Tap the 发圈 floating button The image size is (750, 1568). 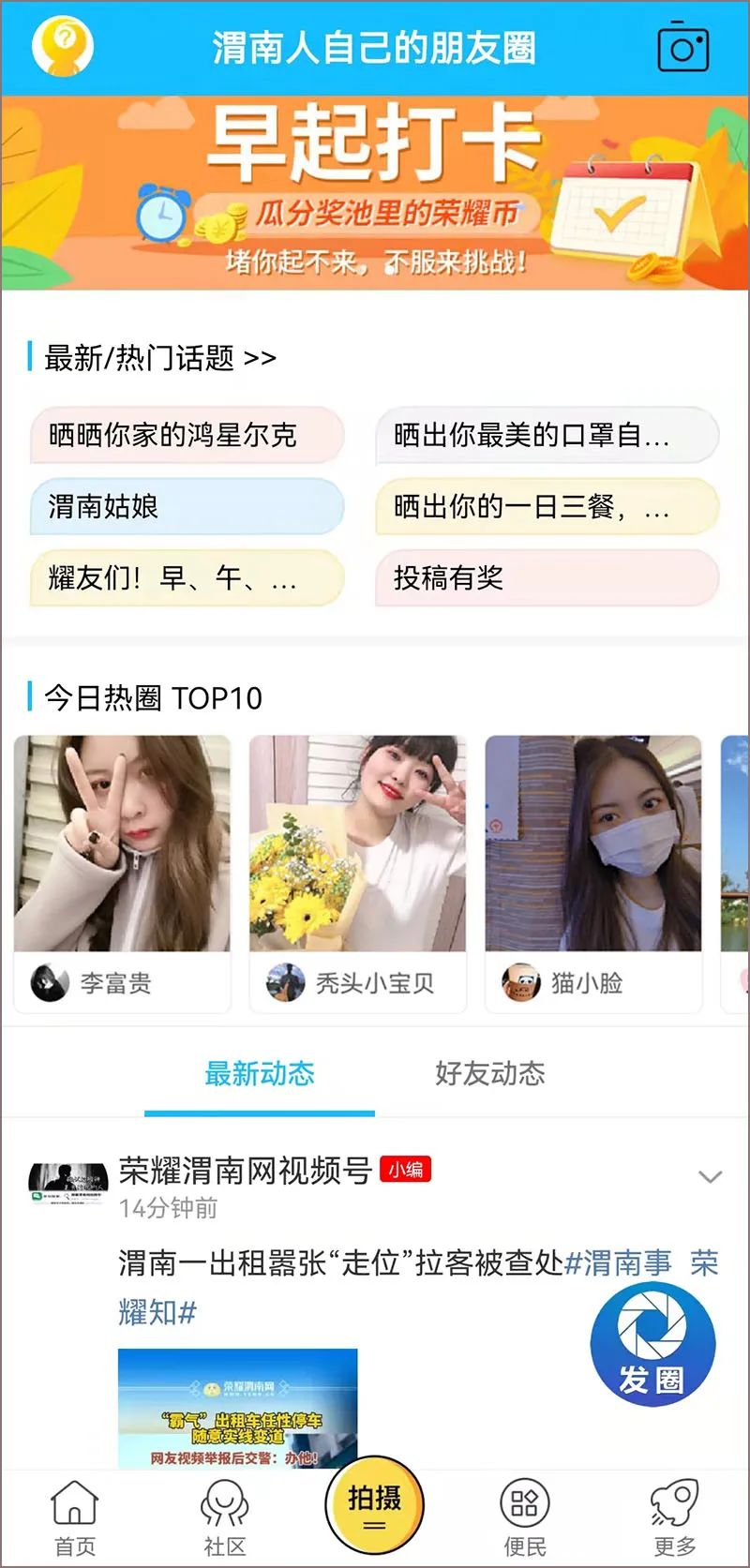(x=652, y=1344)
